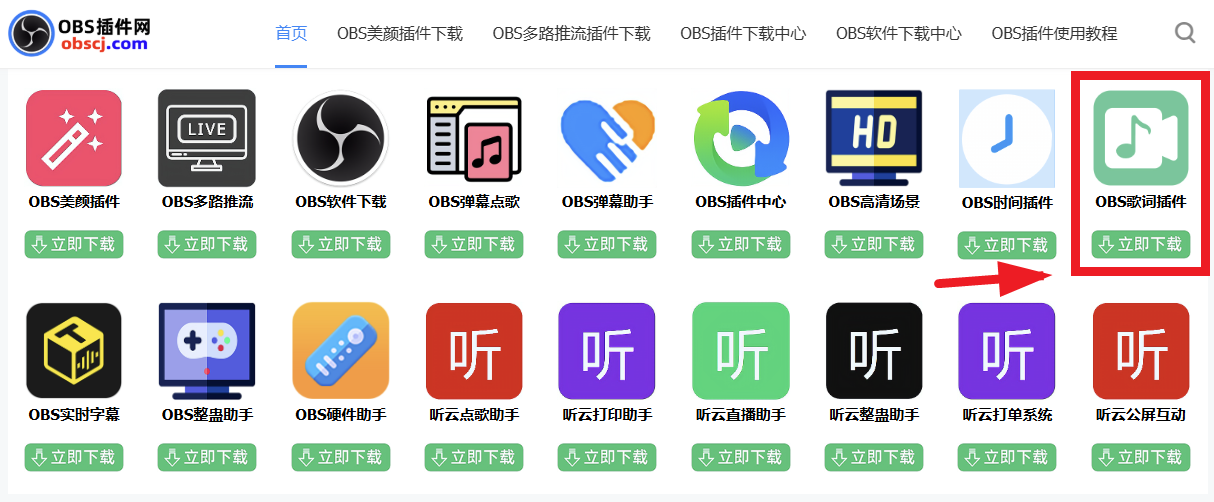
Task: Open the 听云点歌助手 tile
Action: click(x=474, y=351)
